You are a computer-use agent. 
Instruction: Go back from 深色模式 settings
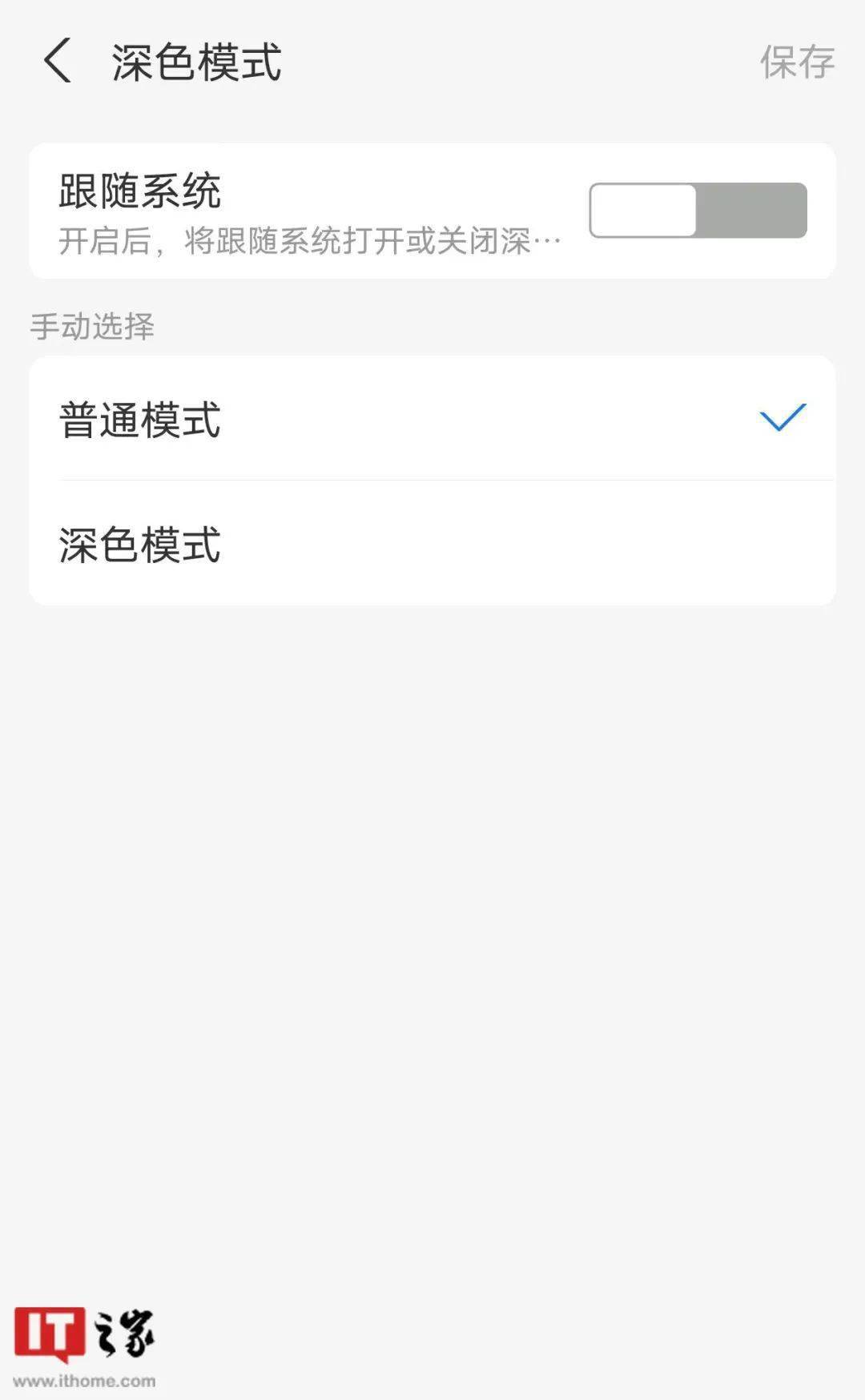click(x=58, y=61)
